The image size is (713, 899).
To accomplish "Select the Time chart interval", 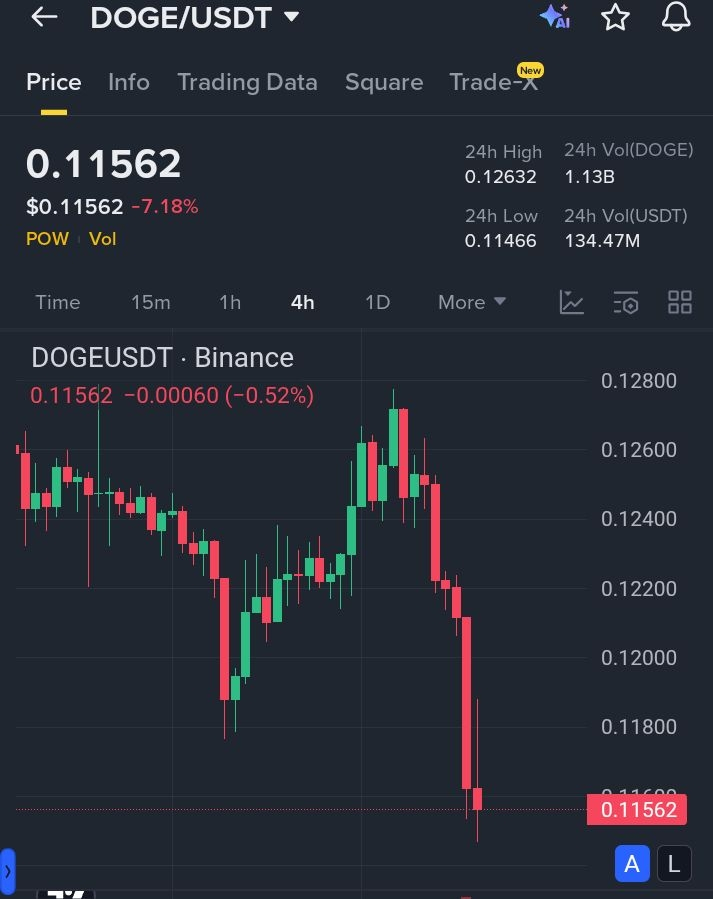I will (x=58, y=302).
